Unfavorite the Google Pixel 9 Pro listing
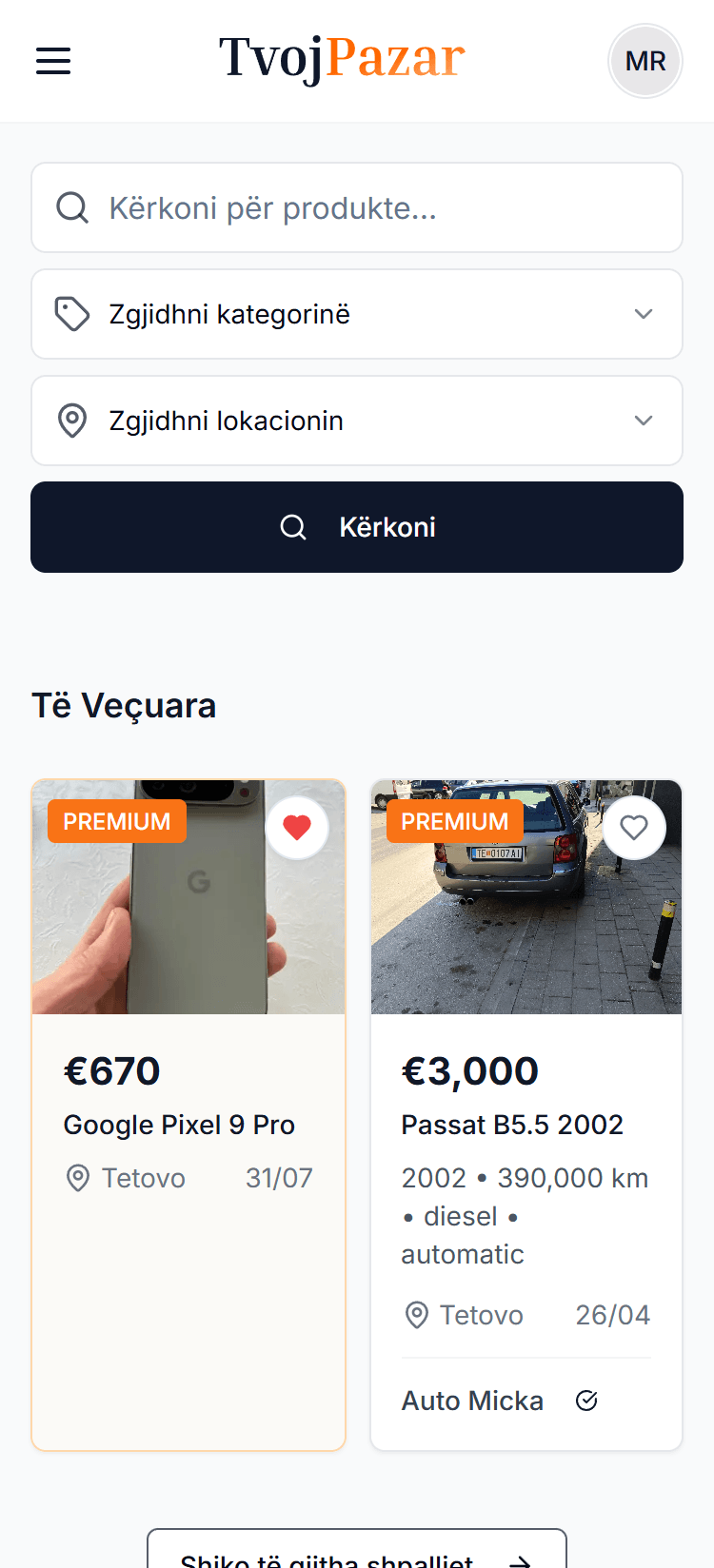 (297, 828)
